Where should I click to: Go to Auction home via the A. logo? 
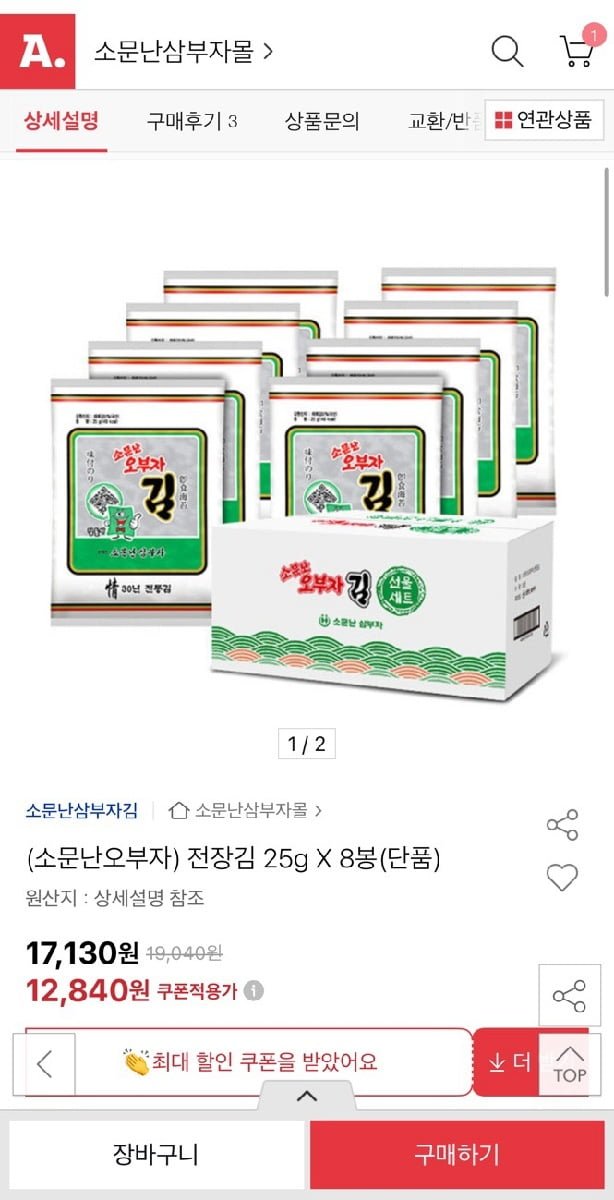pyautogui.click(x=38, y=51)
